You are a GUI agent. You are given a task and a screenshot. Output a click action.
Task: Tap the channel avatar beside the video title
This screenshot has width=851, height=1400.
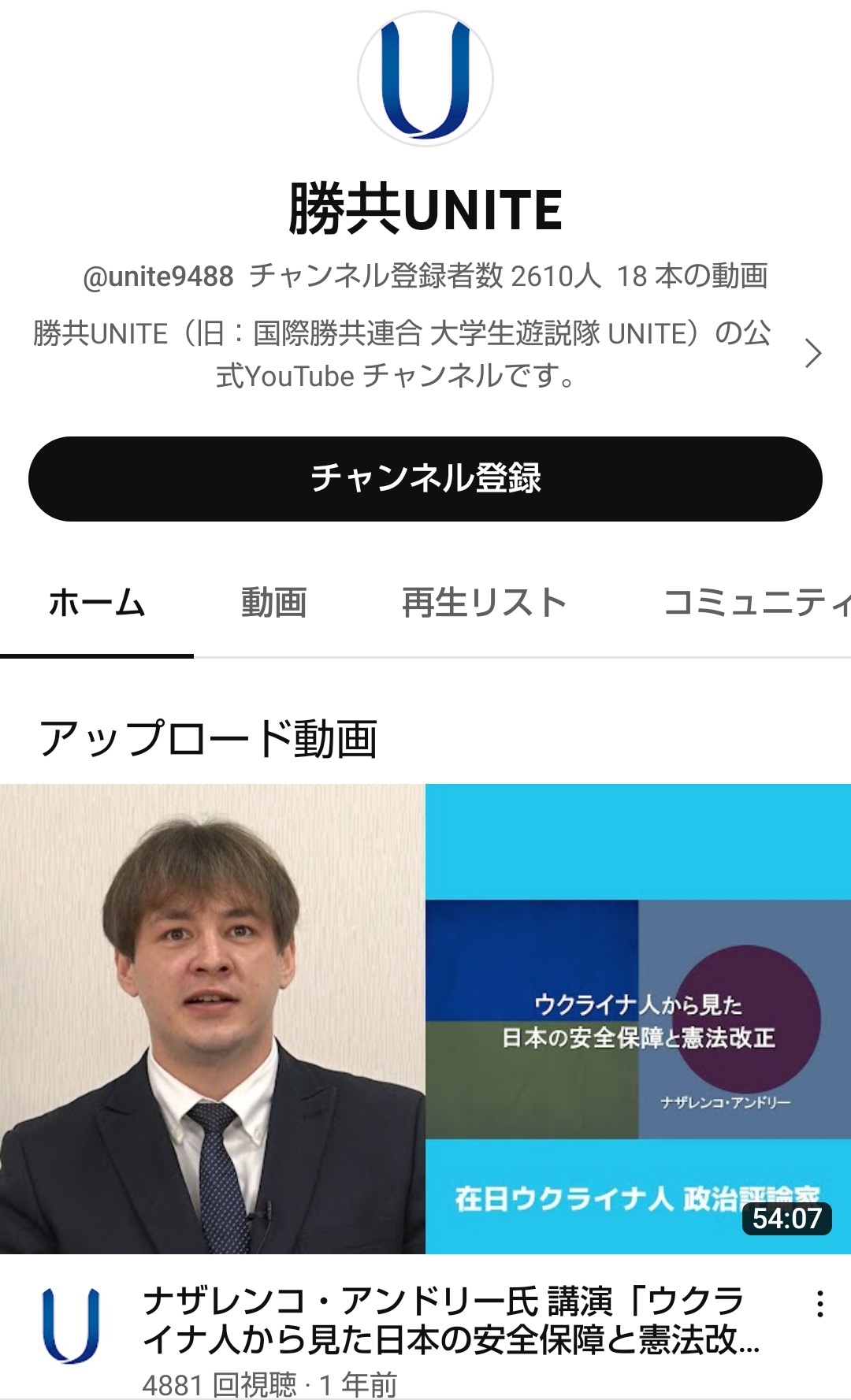[71, 1326]
